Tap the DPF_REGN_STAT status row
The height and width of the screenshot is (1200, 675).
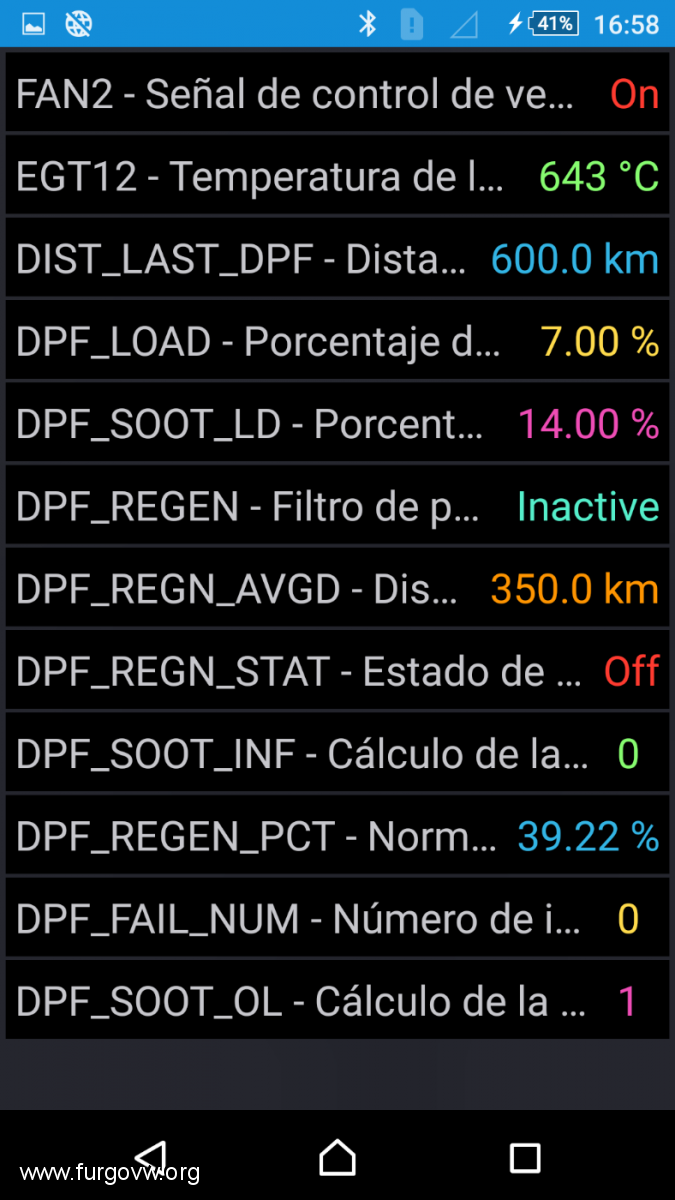pos(337,671)
